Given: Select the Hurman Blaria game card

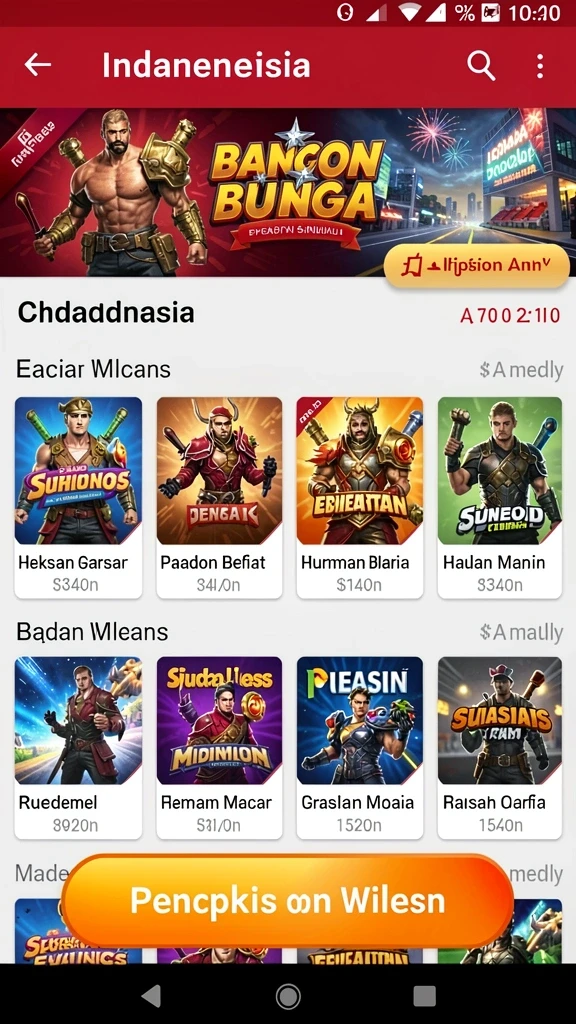Looking at the screenshot, I should click(x=360, y=498).
